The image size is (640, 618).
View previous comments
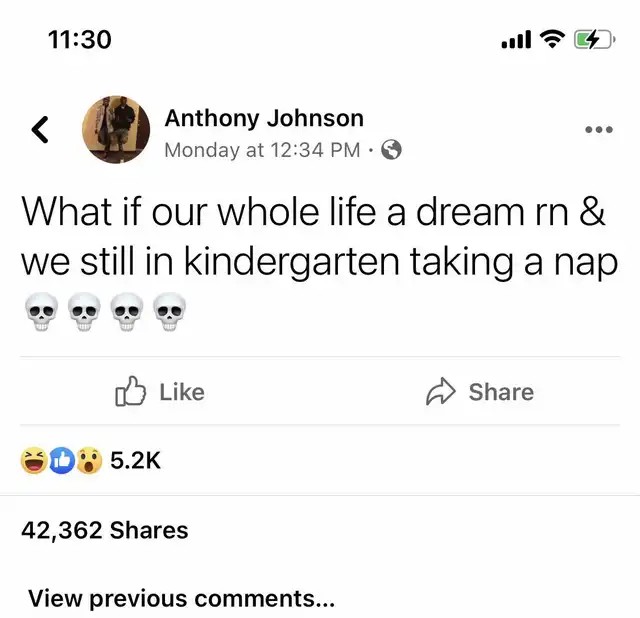(x=180, y=598)
